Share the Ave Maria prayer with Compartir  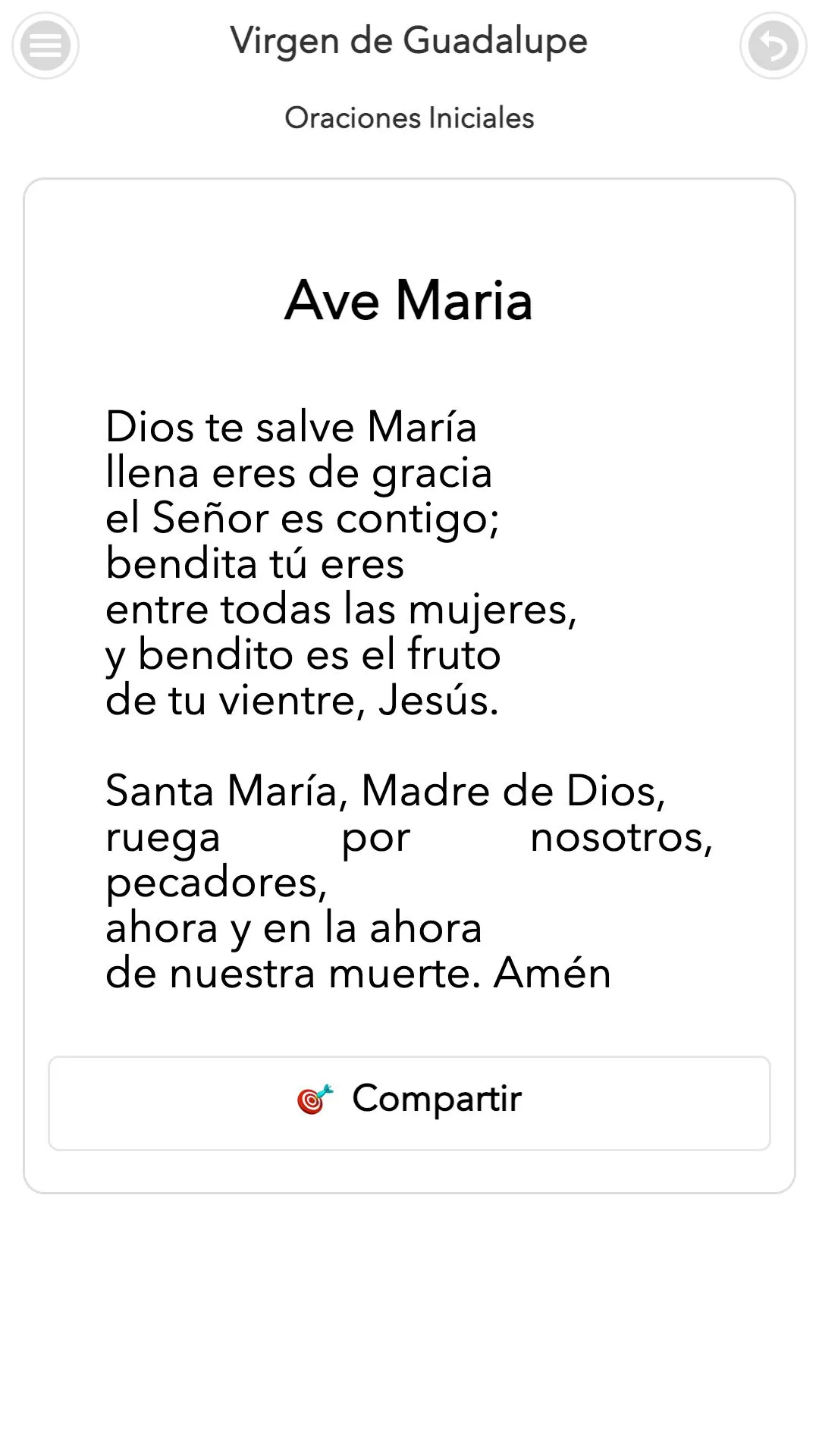(x=409, y=1103)
